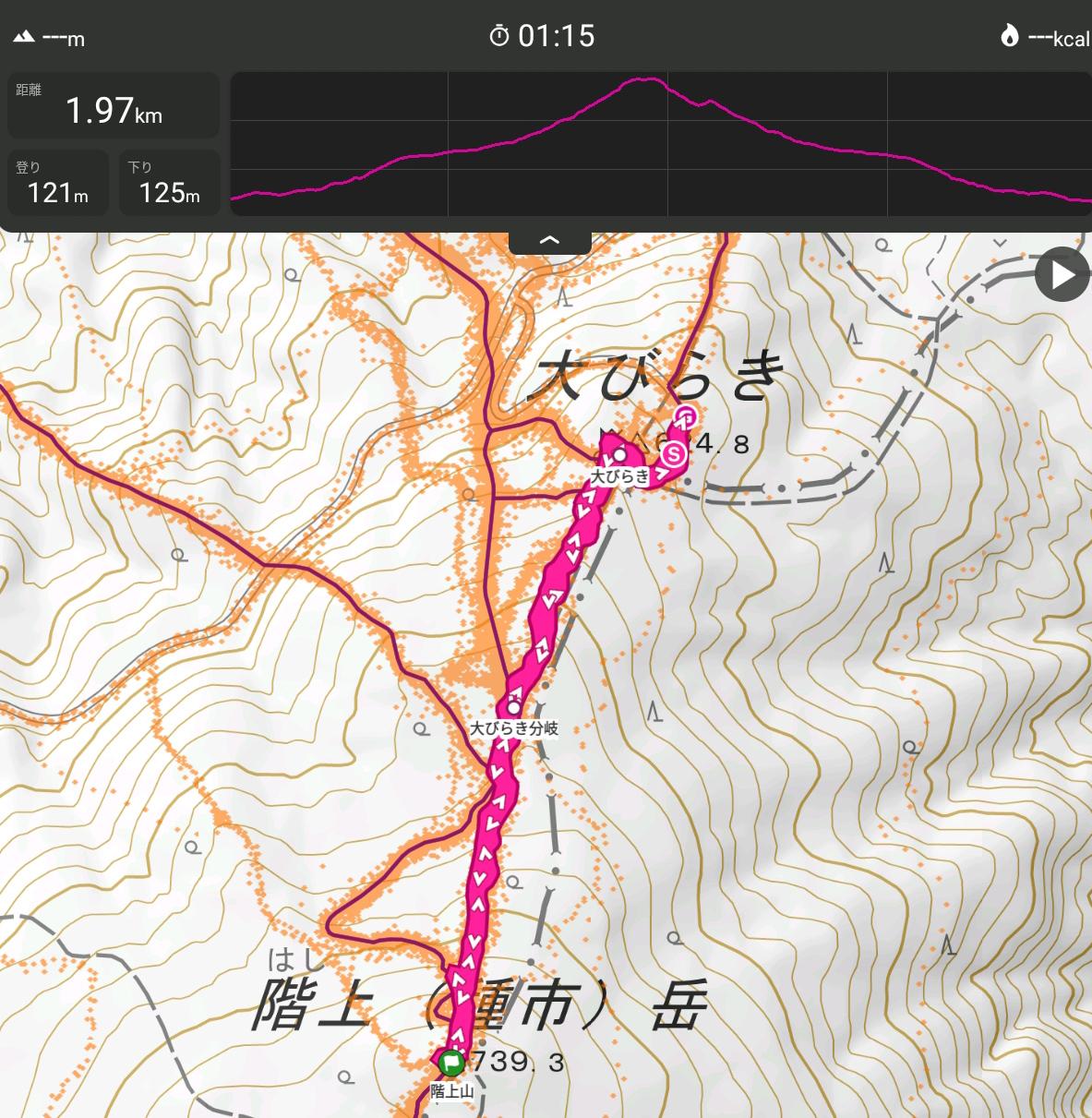Play the route track animation

pyautogui.click(x=1062, y=274)
